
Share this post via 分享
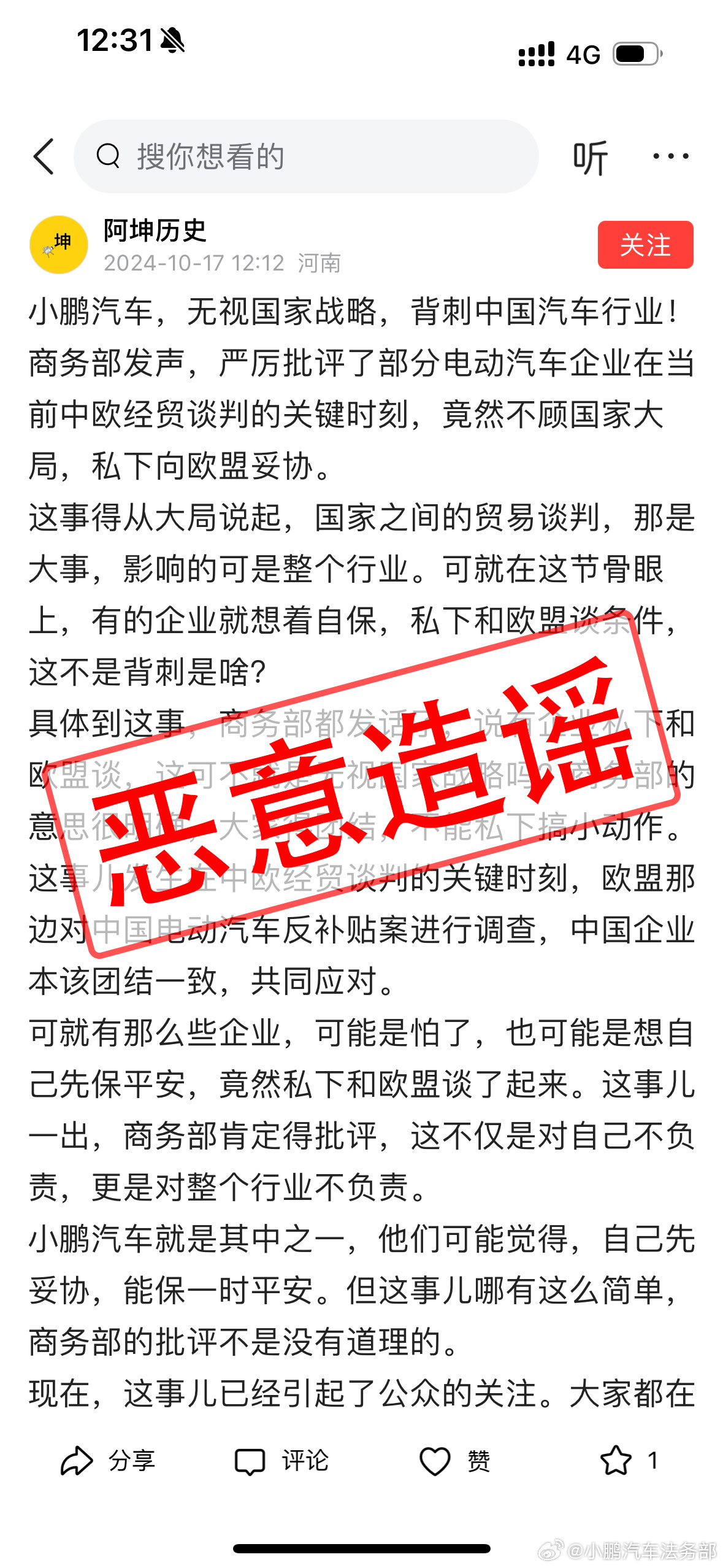(x=107, y=1461)
